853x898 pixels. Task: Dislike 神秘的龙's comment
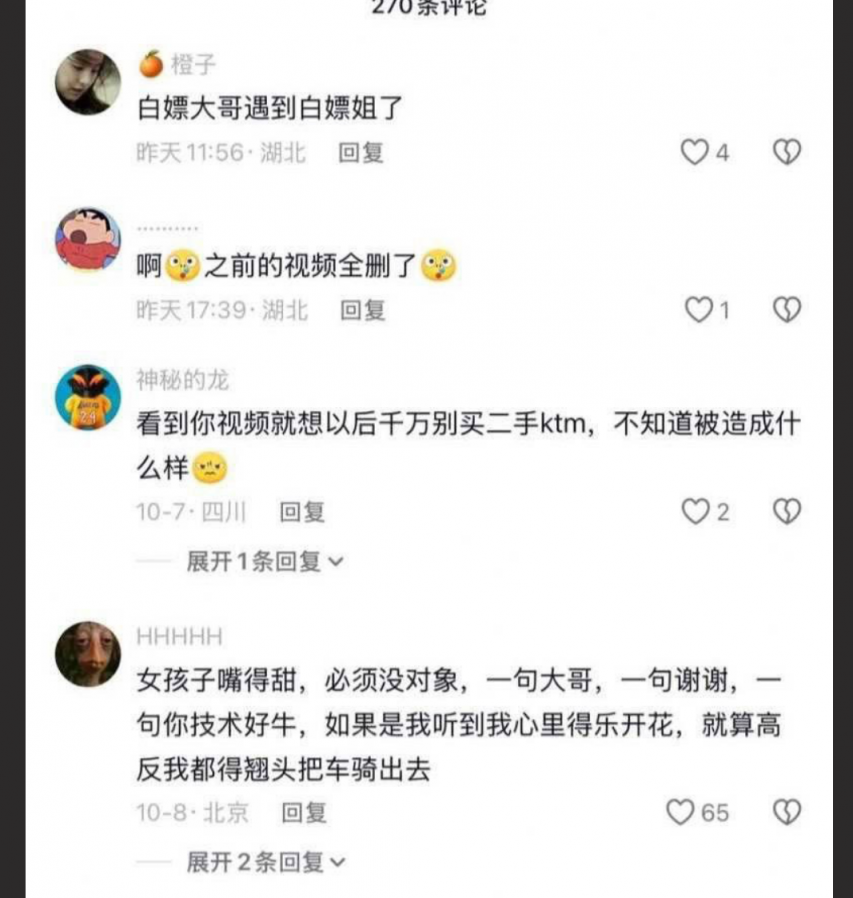click(x=787, y=512)
